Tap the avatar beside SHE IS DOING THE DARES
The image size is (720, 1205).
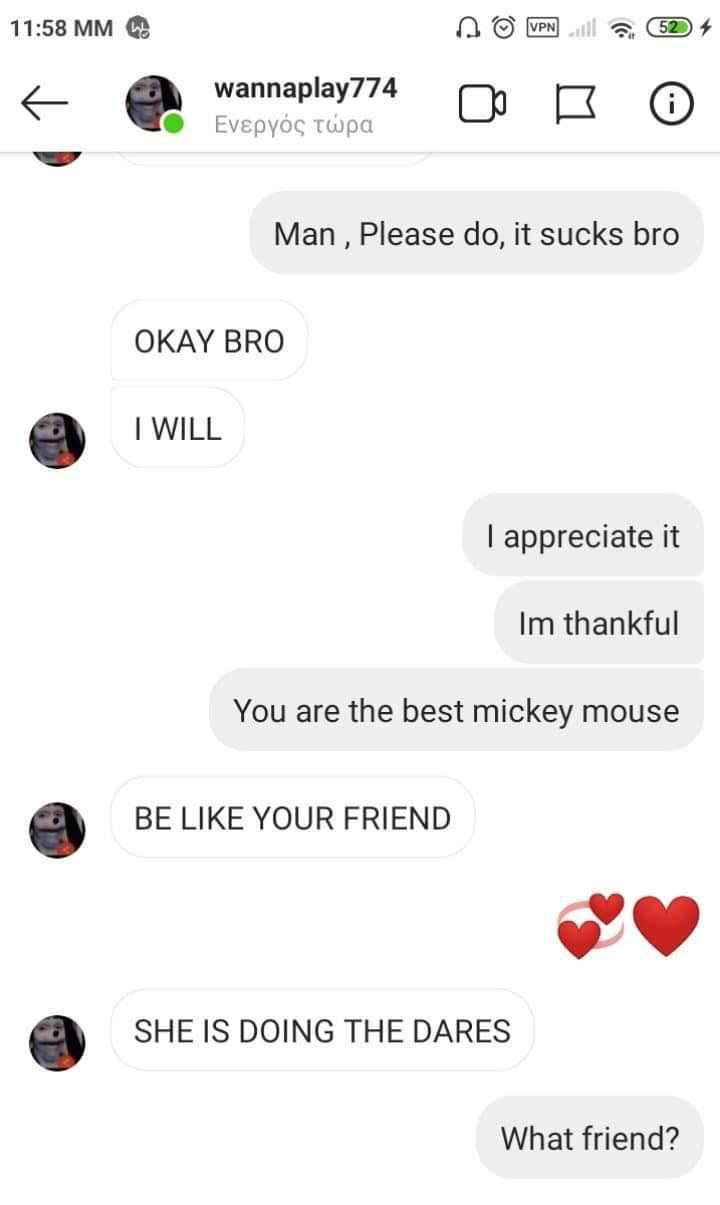click(57, 1042)
